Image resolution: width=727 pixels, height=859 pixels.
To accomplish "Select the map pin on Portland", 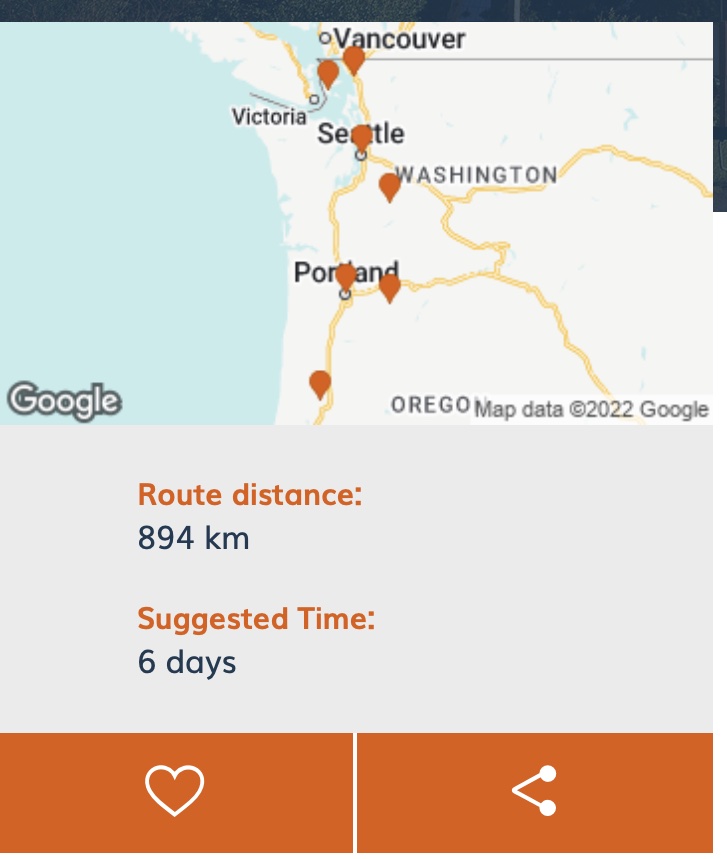I will pyautogui.click(x=345, y=276).
